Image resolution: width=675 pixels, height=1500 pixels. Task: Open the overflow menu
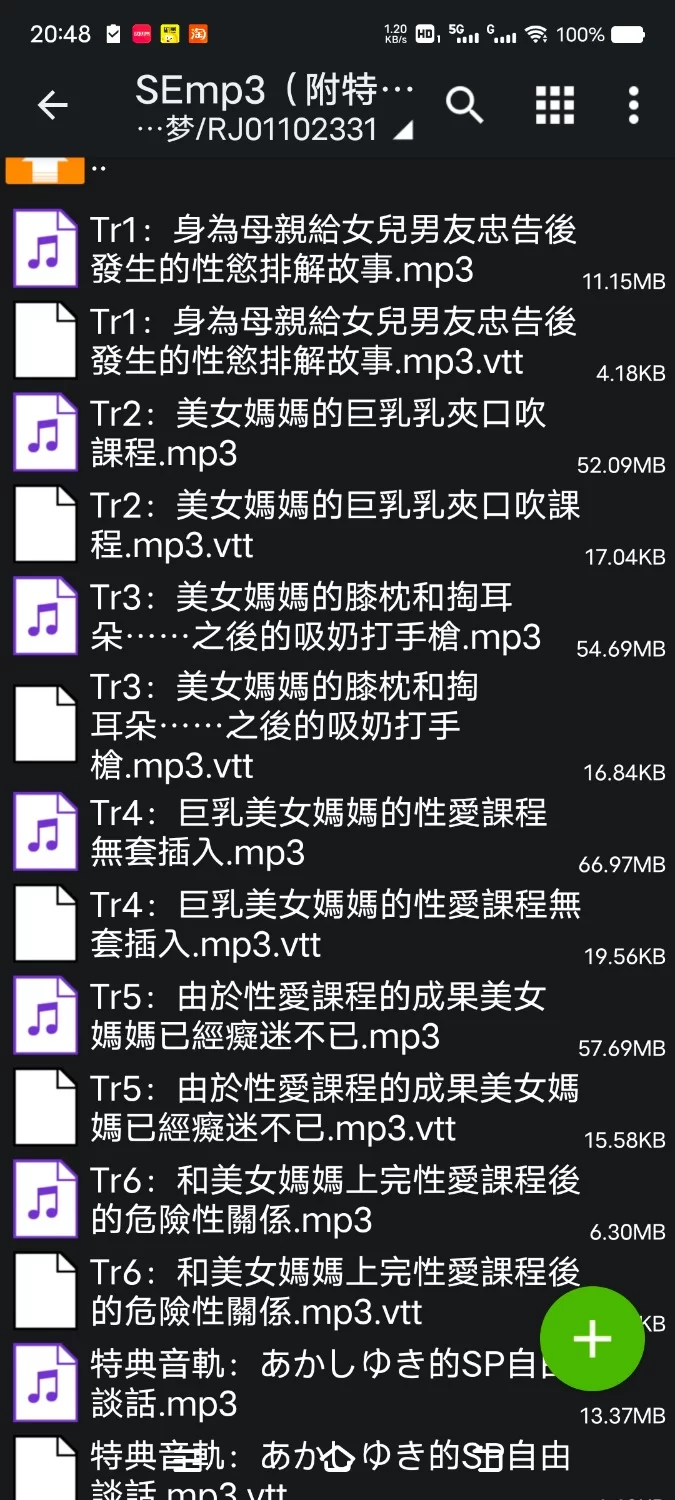633,104
